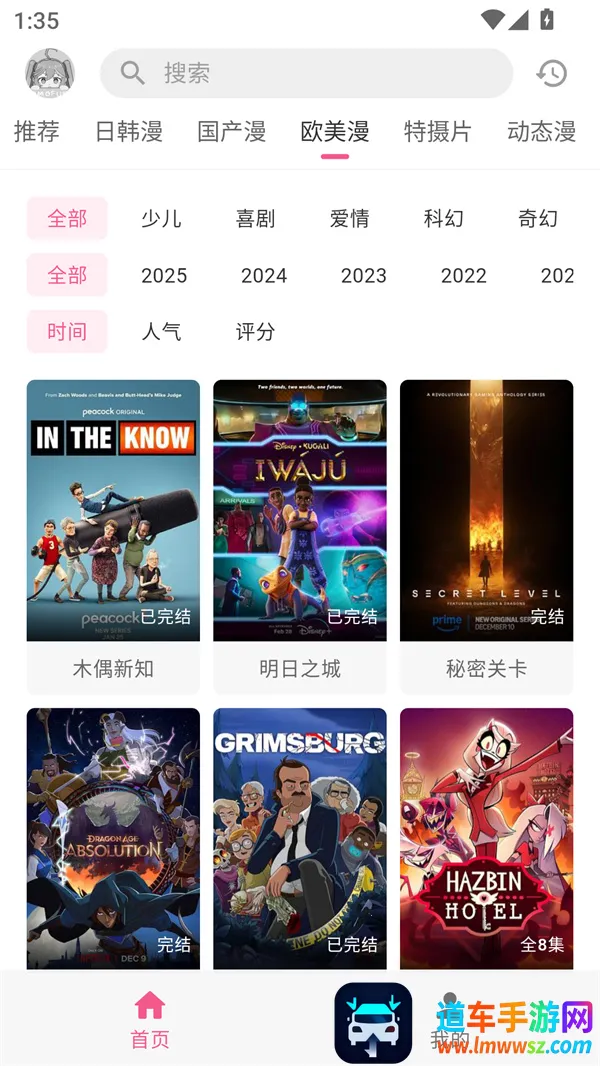The height and width of the screenshot is (1066, 600).
Task: Open the viewing history clock icon
Action: [x=551, y=73]
